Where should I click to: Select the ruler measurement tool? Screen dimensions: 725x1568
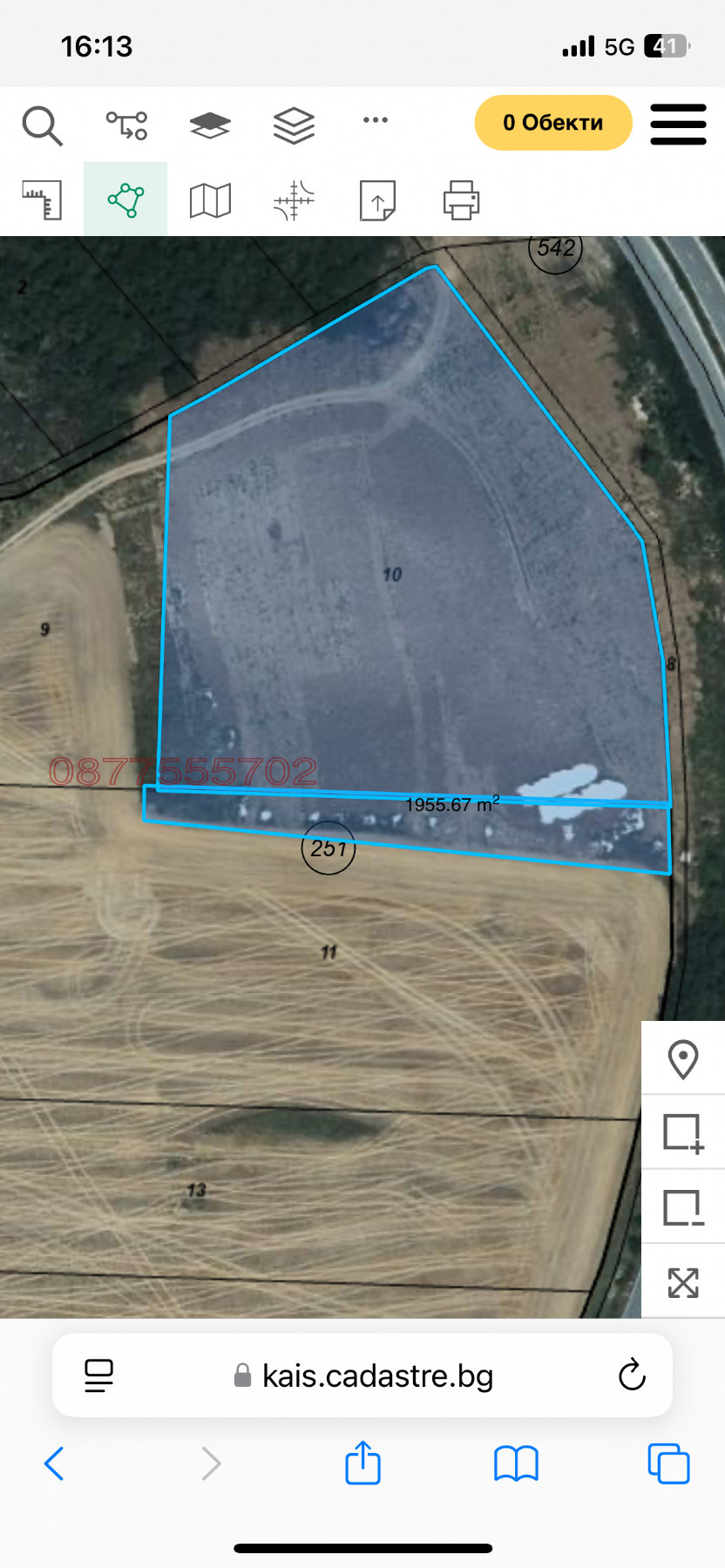click(x=42, y=199)
